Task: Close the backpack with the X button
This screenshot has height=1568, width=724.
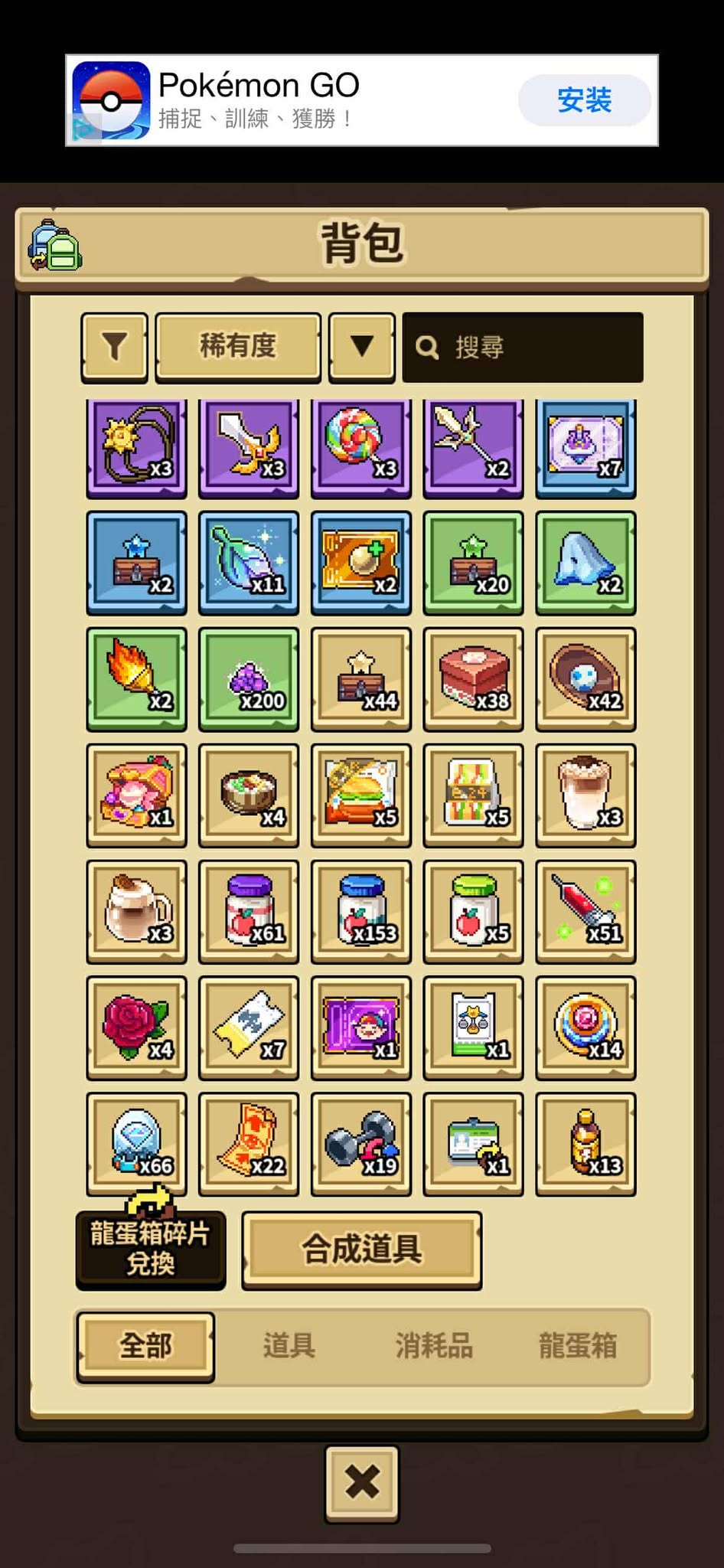Action: 362,1482
